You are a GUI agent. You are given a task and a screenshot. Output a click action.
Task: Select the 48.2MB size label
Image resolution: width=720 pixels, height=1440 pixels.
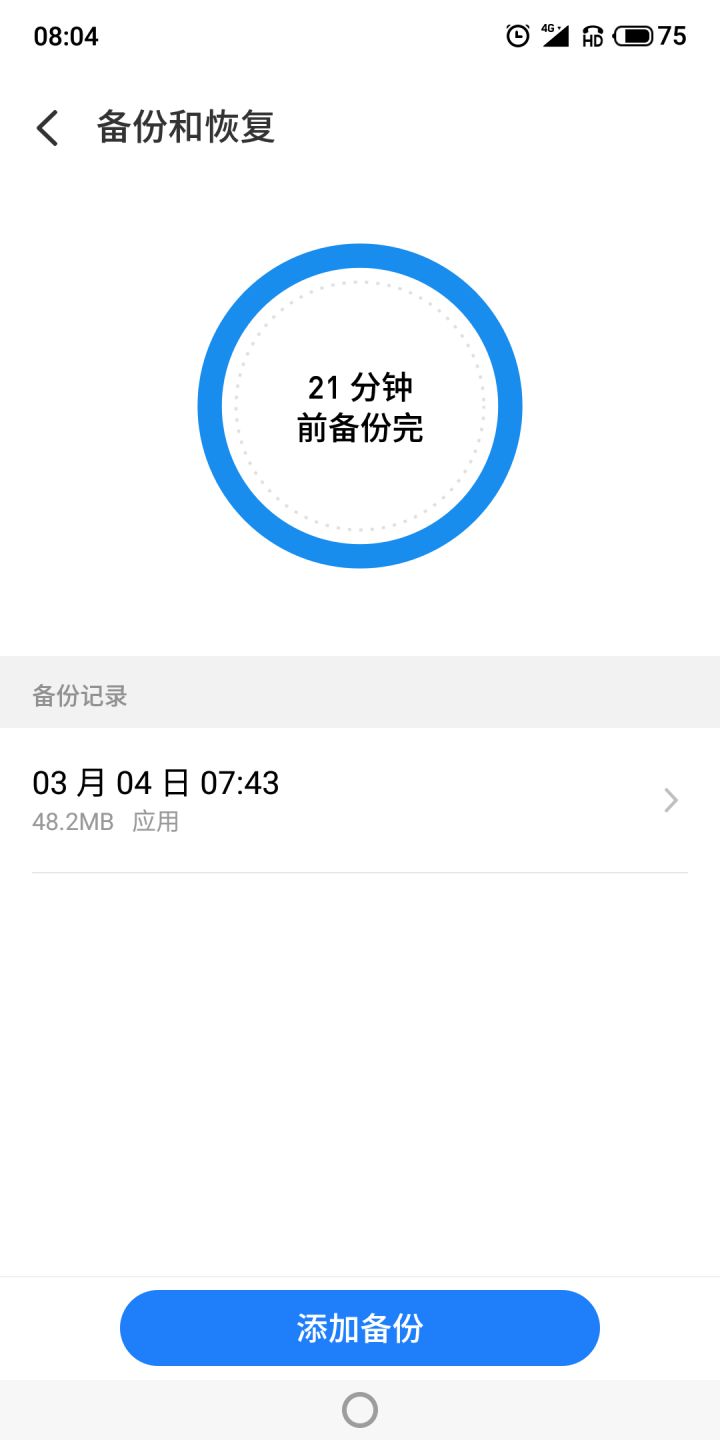(73, 821)
